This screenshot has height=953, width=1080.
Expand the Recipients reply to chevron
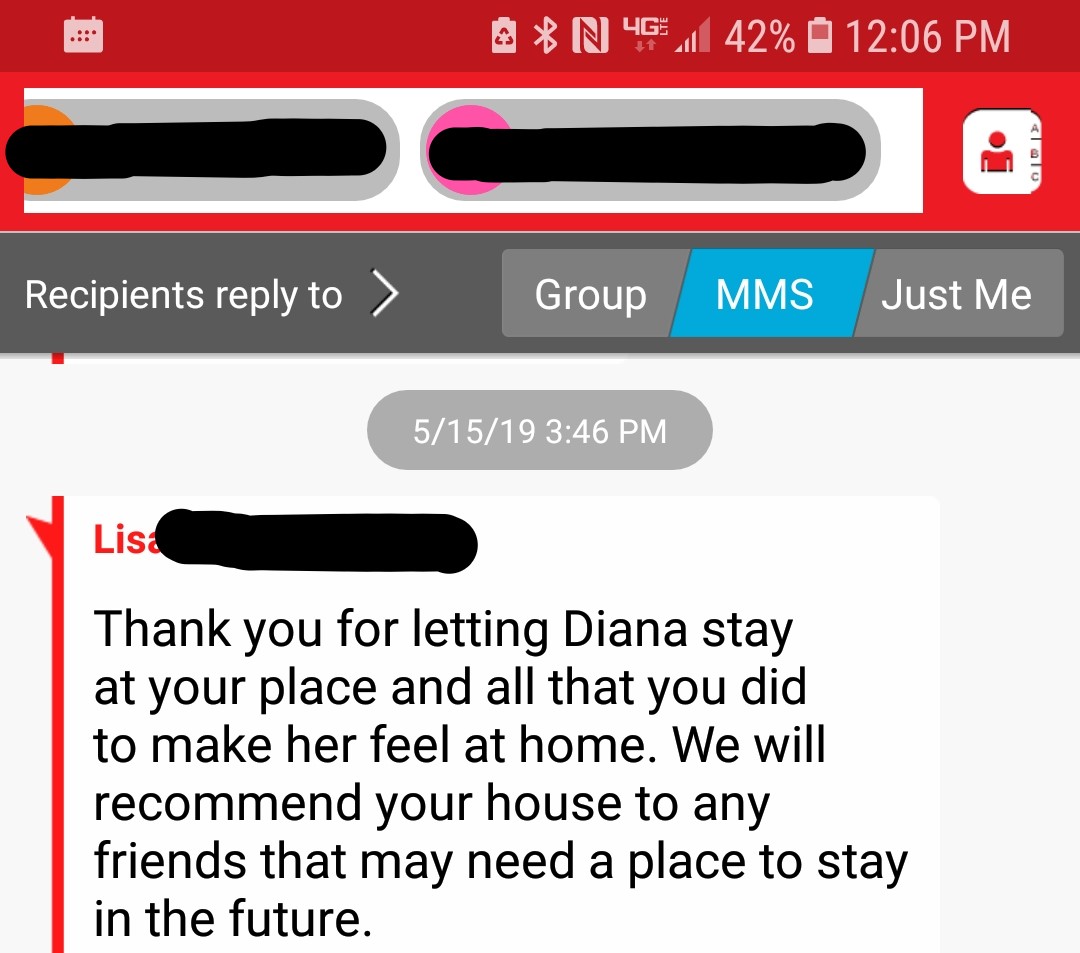[384, 295]
